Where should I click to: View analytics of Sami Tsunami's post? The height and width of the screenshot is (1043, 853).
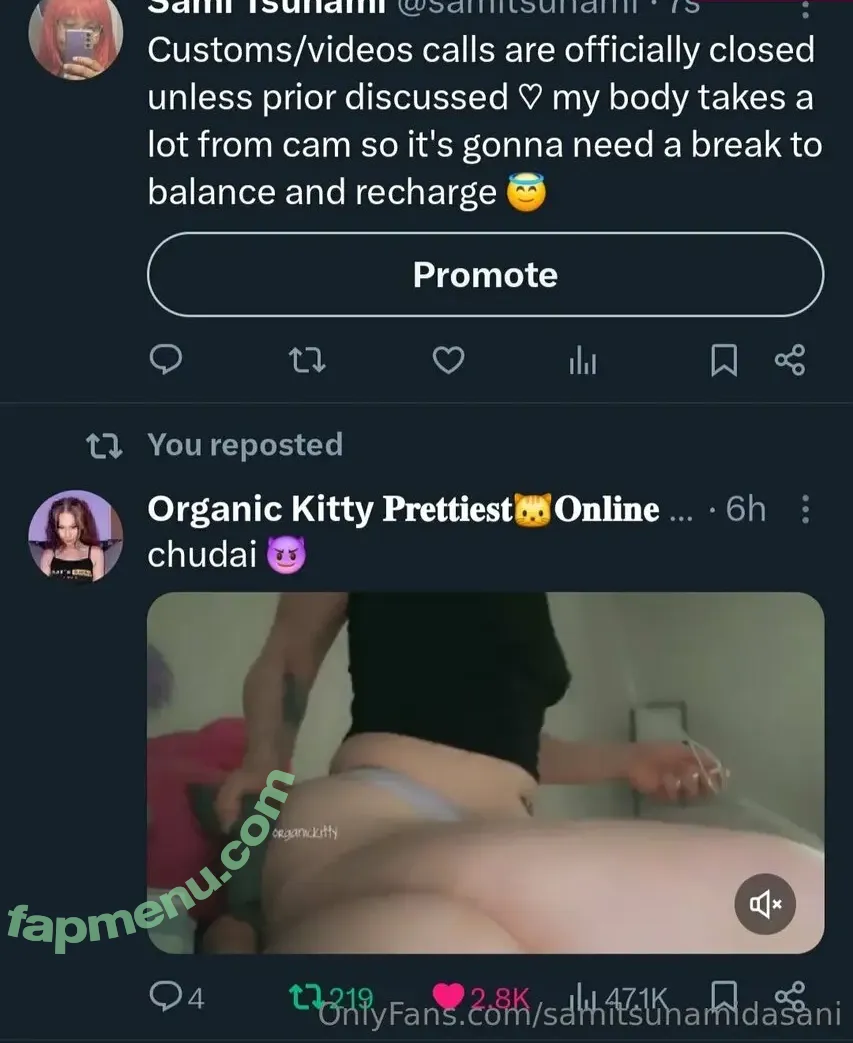(582, 362)
